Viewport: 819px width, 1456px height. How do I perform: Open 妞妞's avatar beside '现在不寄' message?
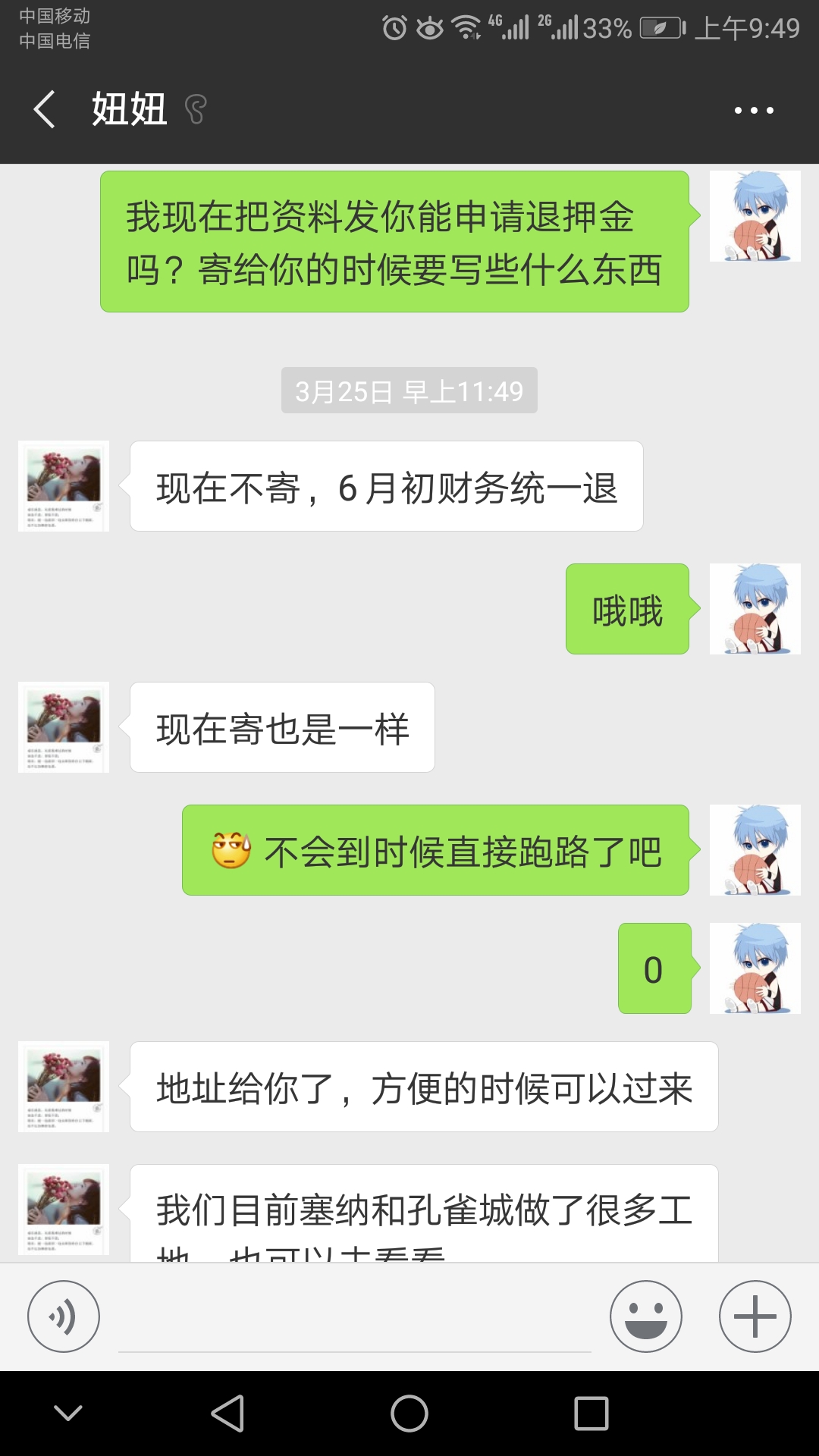click(x=64, y=486)
